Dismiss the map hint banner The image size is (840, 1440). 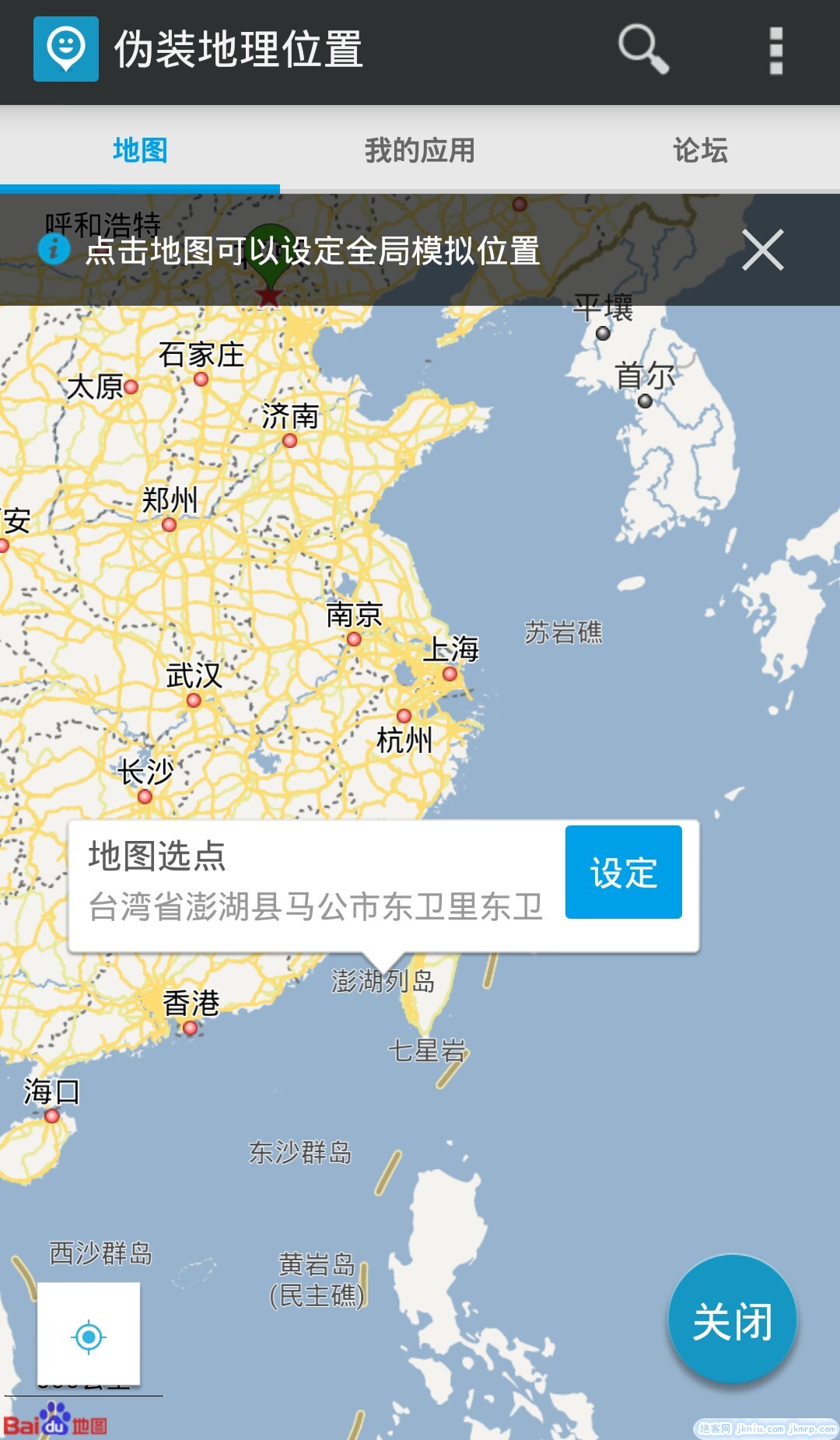coord(762,251)
